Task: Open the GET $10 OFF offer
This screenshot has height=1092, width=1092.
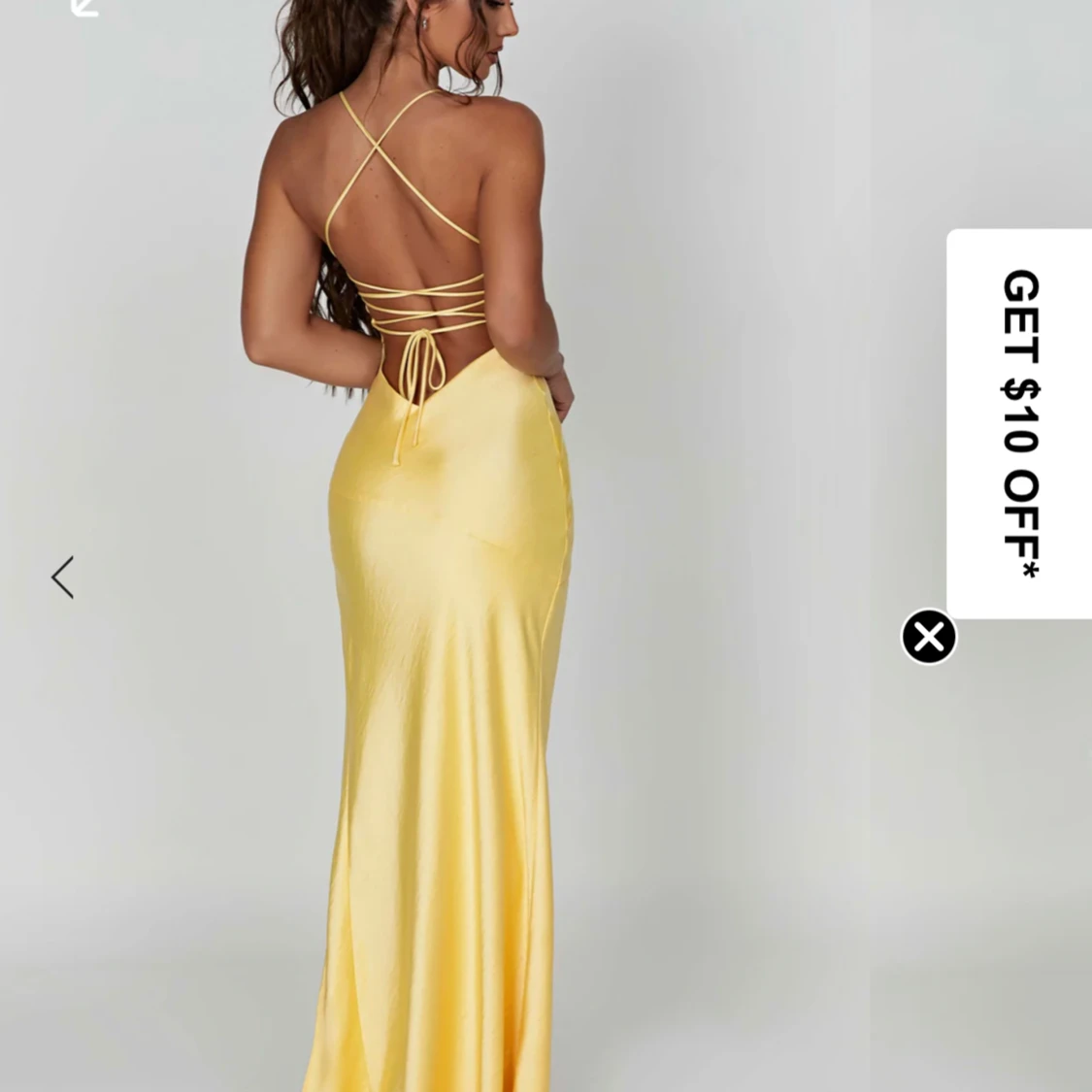Action: pos(1019,423)
